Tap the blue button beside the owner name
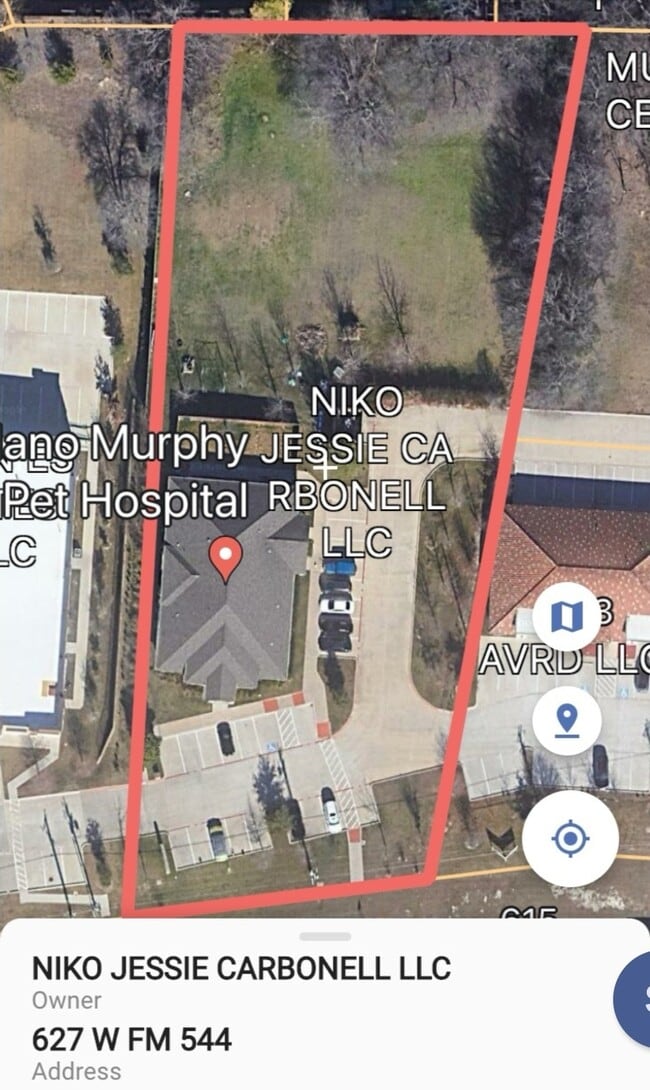 pos(634,998)
